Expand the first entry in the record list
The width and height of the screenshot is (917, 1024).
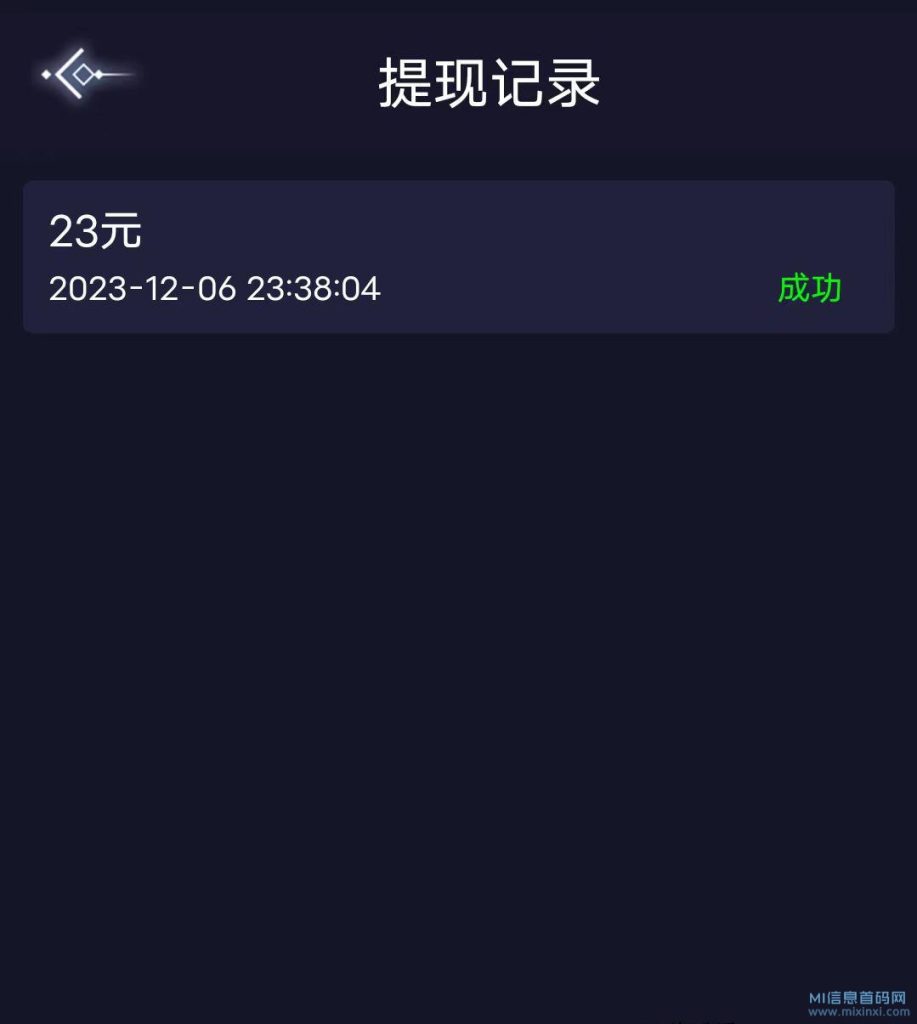(x=458, y=255)
